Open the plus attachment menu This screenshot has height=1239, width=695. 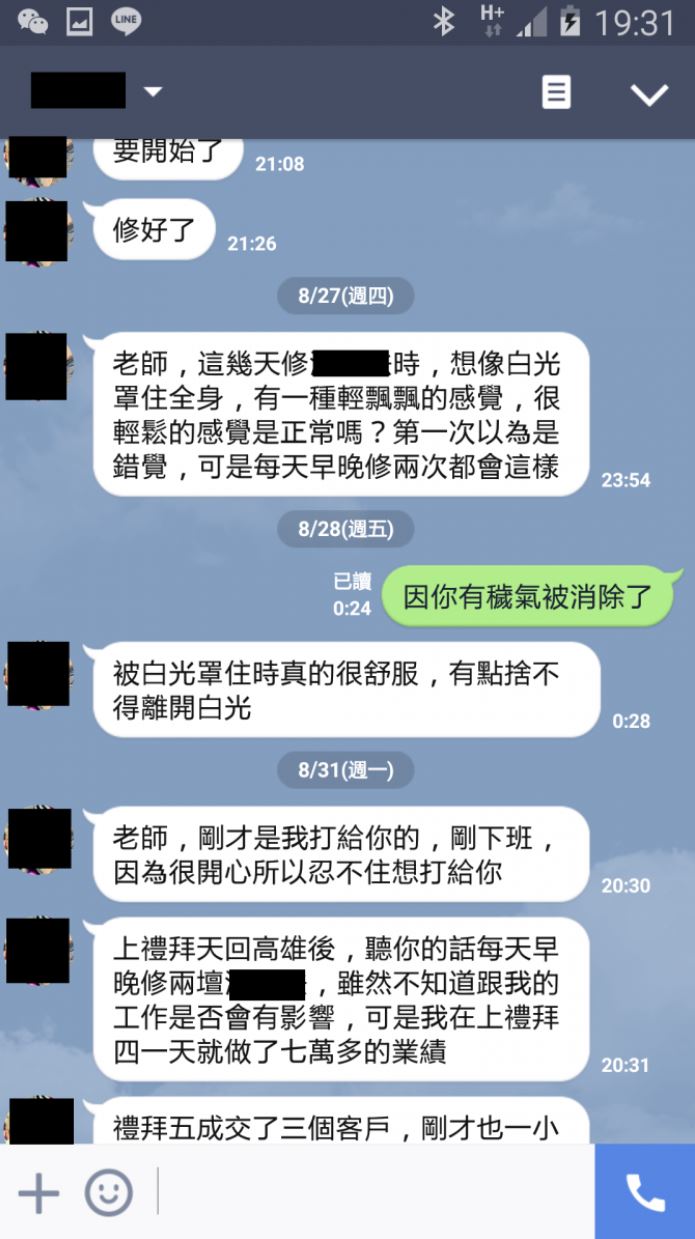39,1193
